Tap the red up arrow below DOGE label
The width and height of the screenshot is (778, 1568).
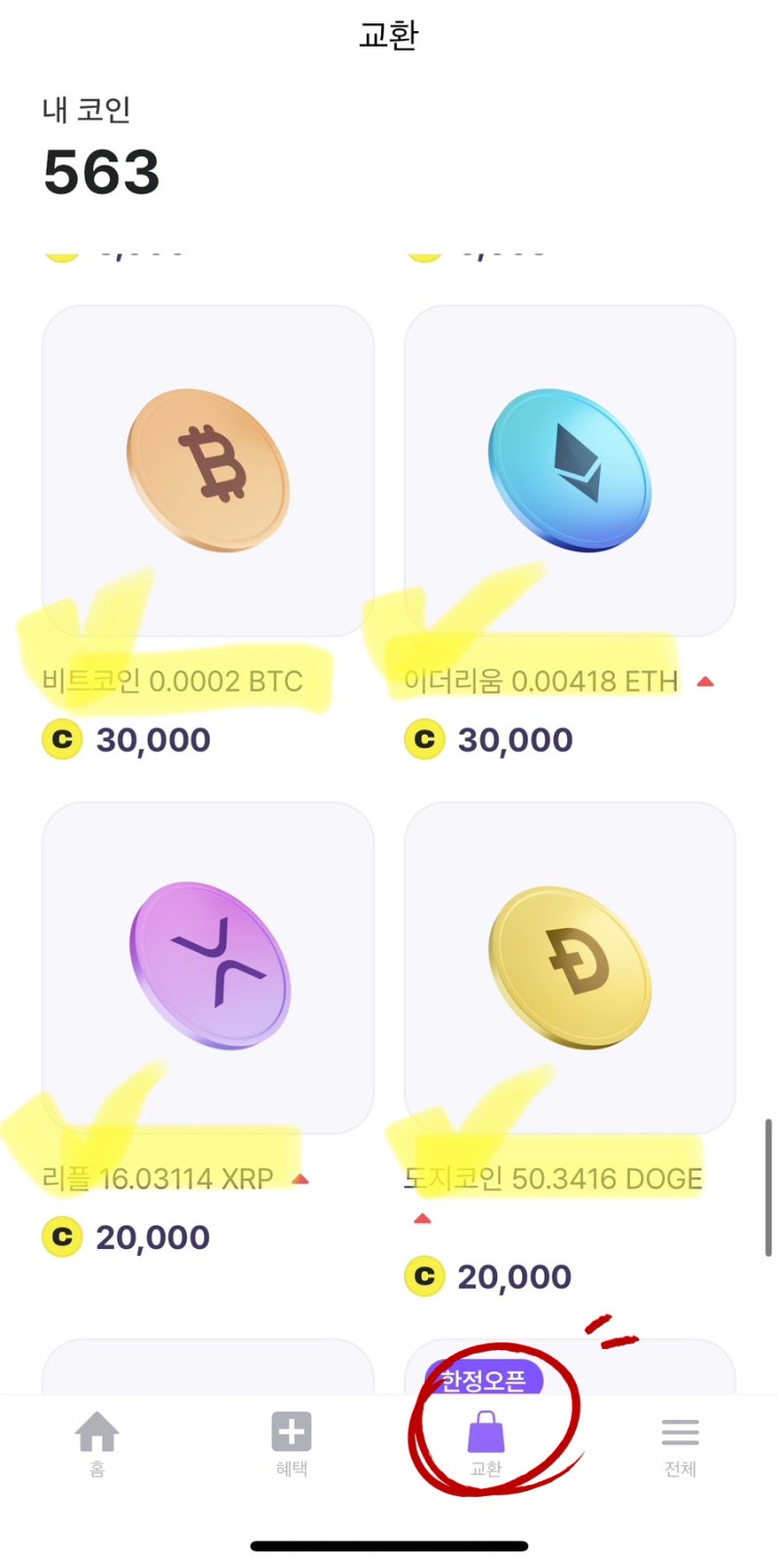422,1216
